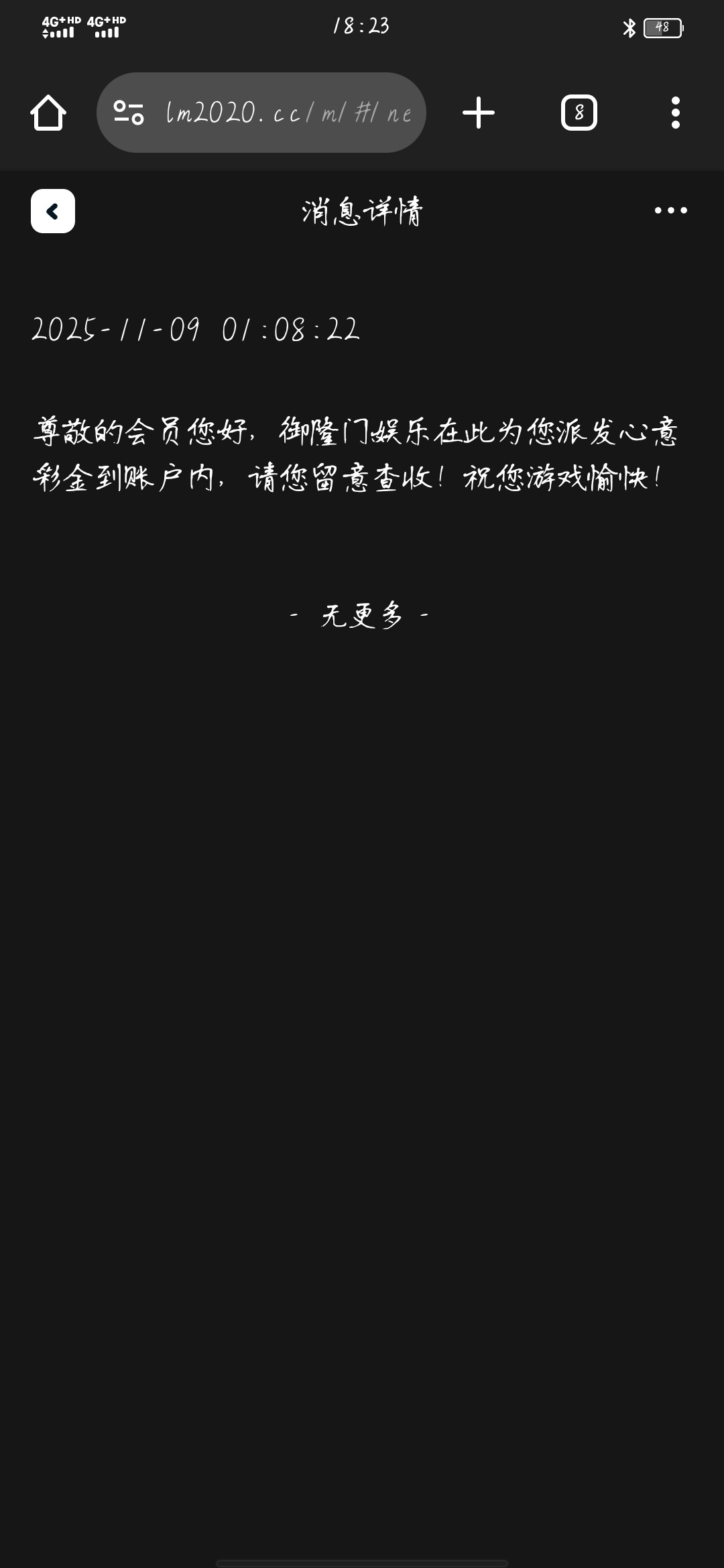This screenshot has width=724, height=1568.
Task: Open the three-dot menu beside 消息详情
Action: [670, 210]
